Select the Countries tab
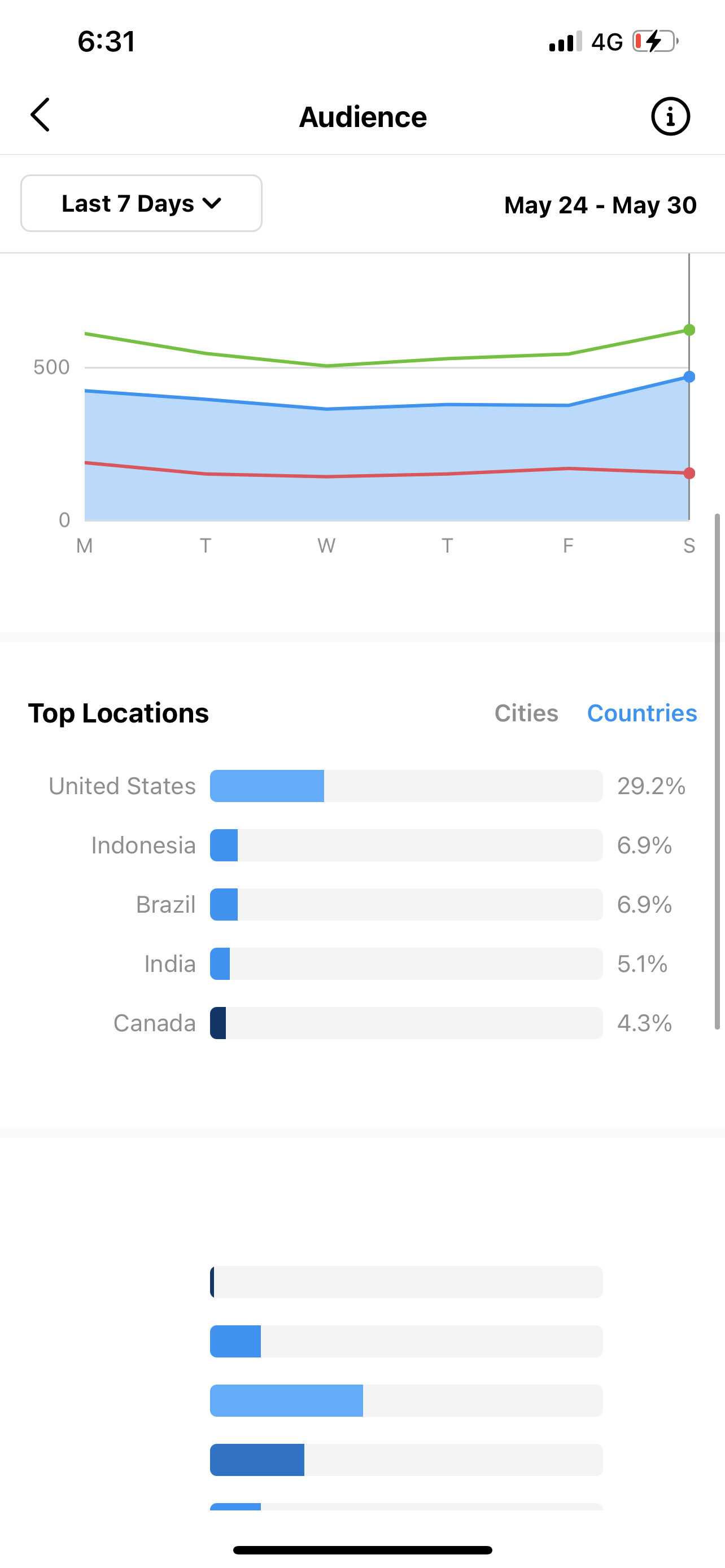This screenshot has width=725, height=1568. pyautogui.click(x=641, y=713)
